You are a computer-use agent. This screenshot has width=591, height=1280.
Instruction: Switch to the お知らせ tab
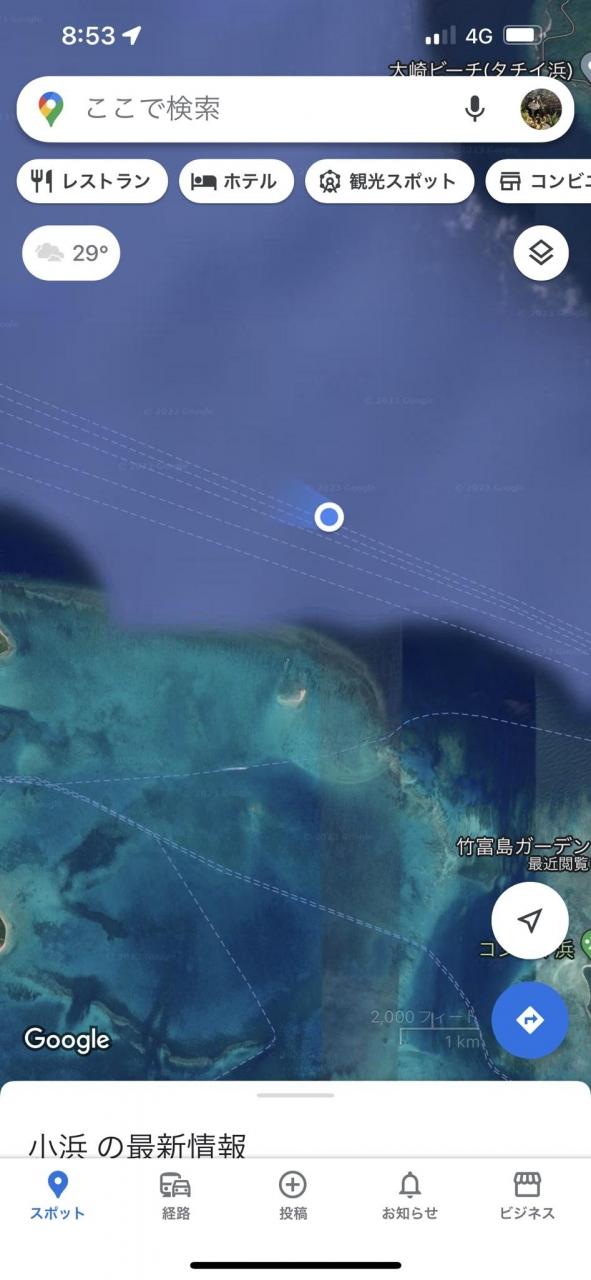point(410,1197)
